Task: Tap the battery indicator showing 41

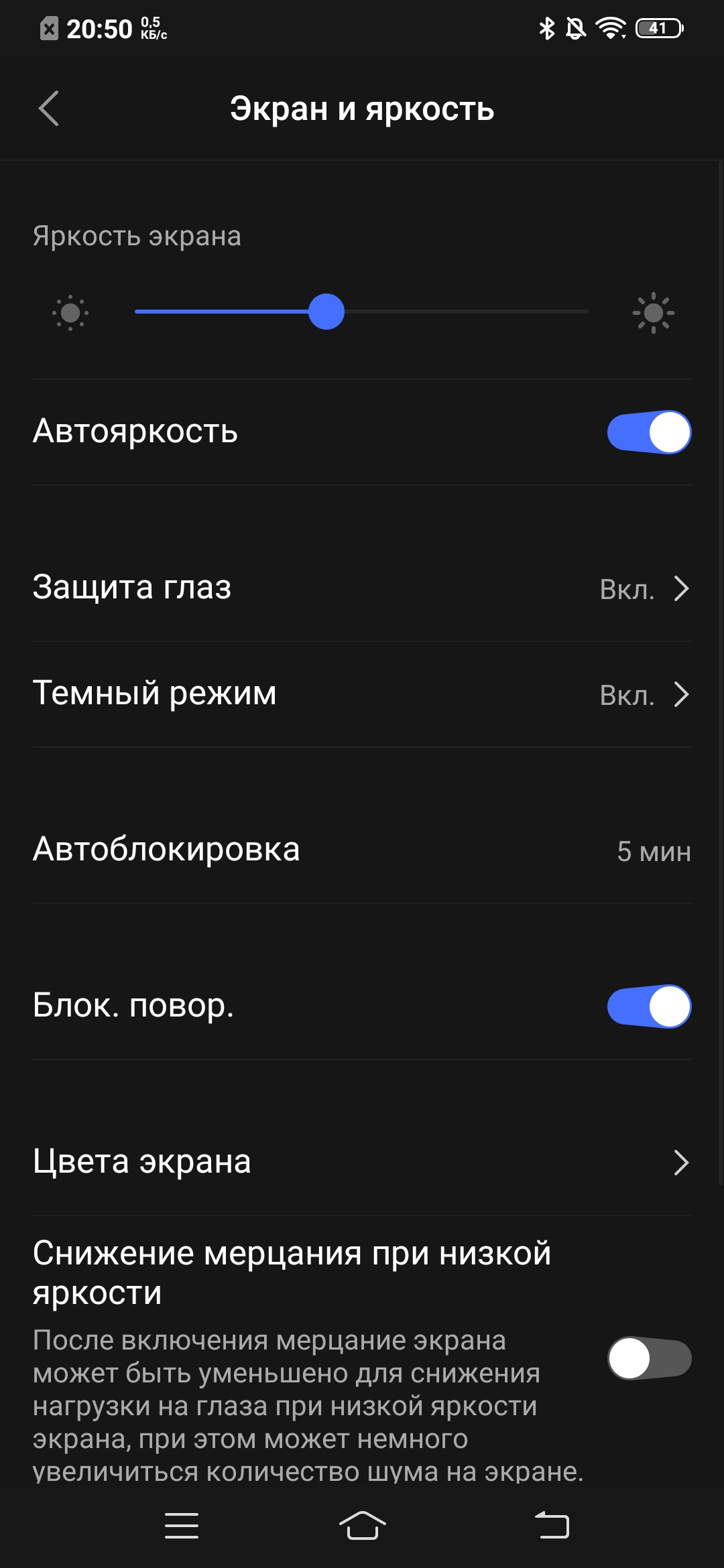Action: point(660,27)
